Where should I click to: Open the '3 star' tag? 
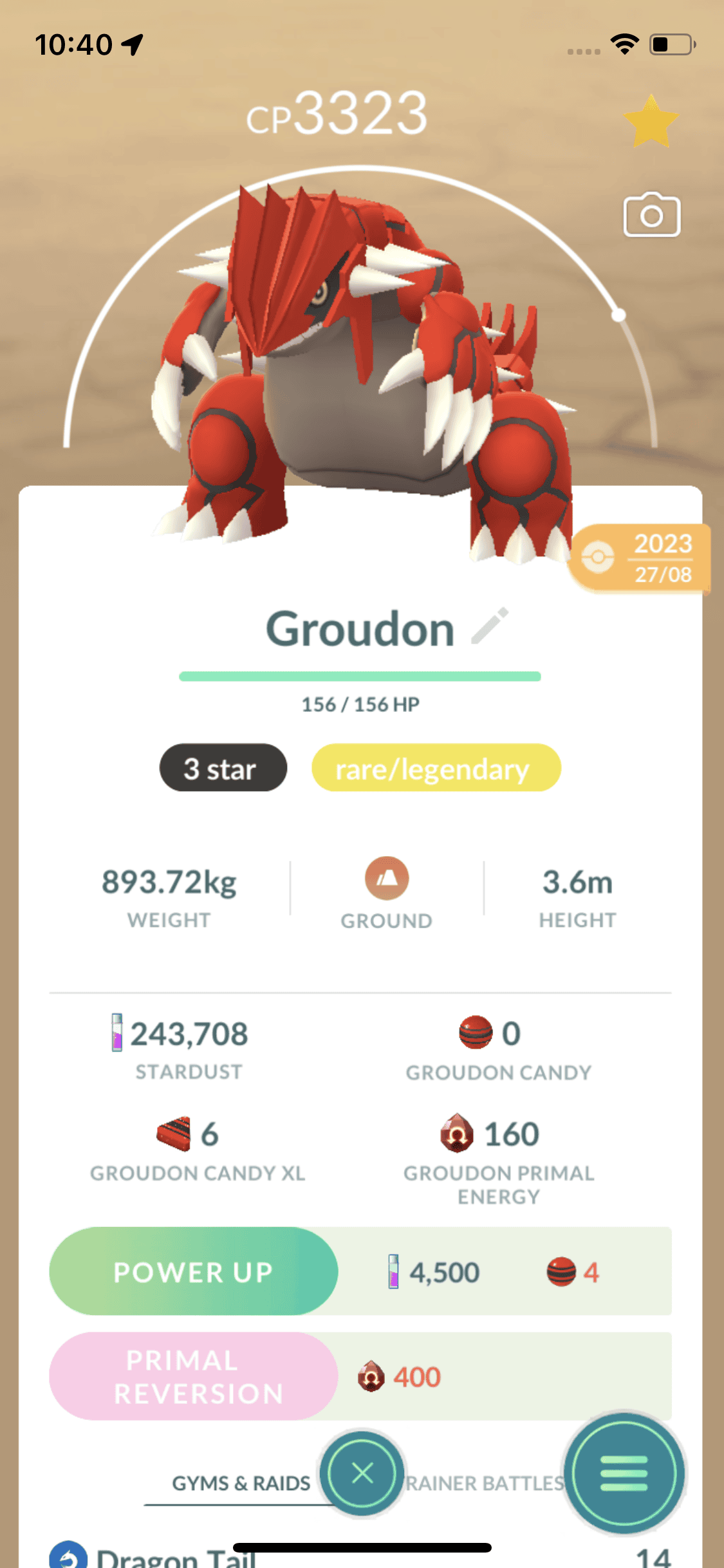[223, 768]
